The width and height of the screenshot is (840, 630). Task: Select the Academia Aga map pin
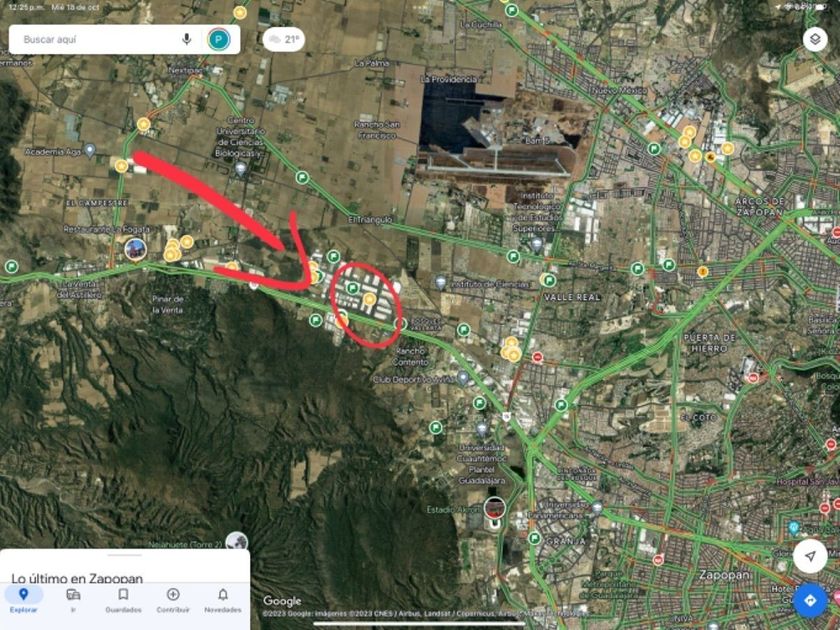pyautogui.click(x=89, y=149)
